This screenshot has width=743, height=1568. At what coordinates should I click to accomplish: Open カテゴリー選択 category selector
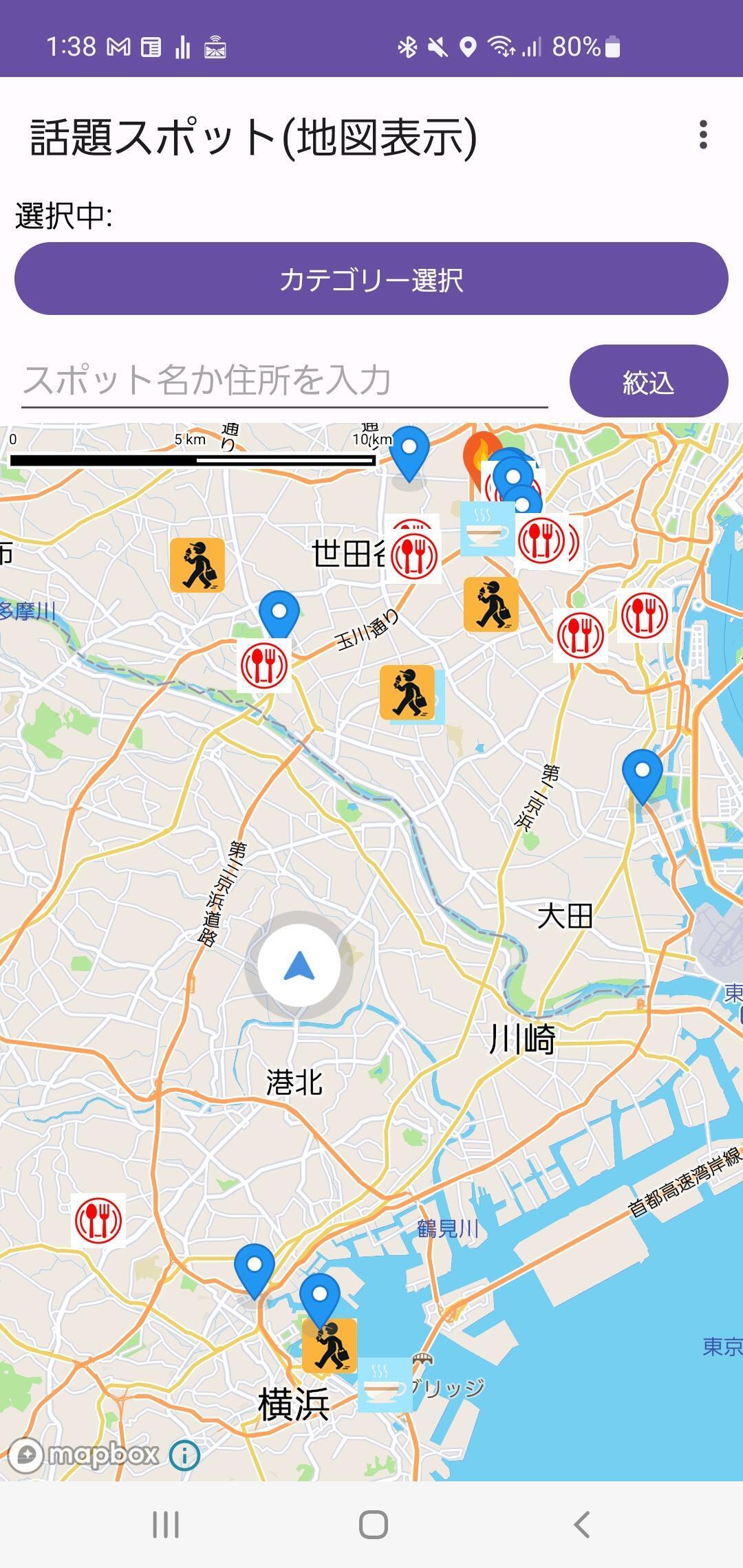click(x=371, y=279)
